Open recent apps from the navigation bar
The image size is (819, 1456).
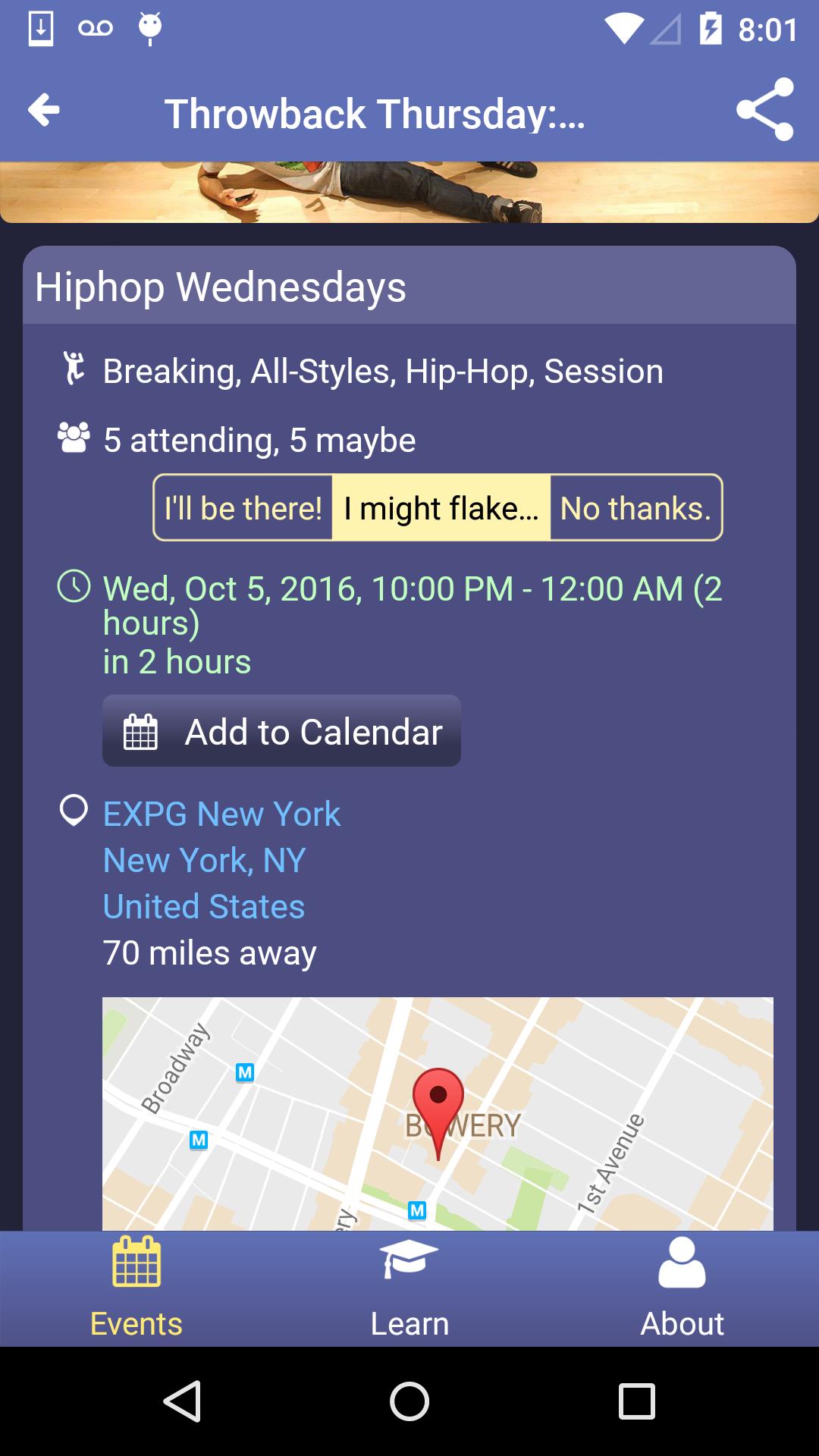tap(636, 1401)
